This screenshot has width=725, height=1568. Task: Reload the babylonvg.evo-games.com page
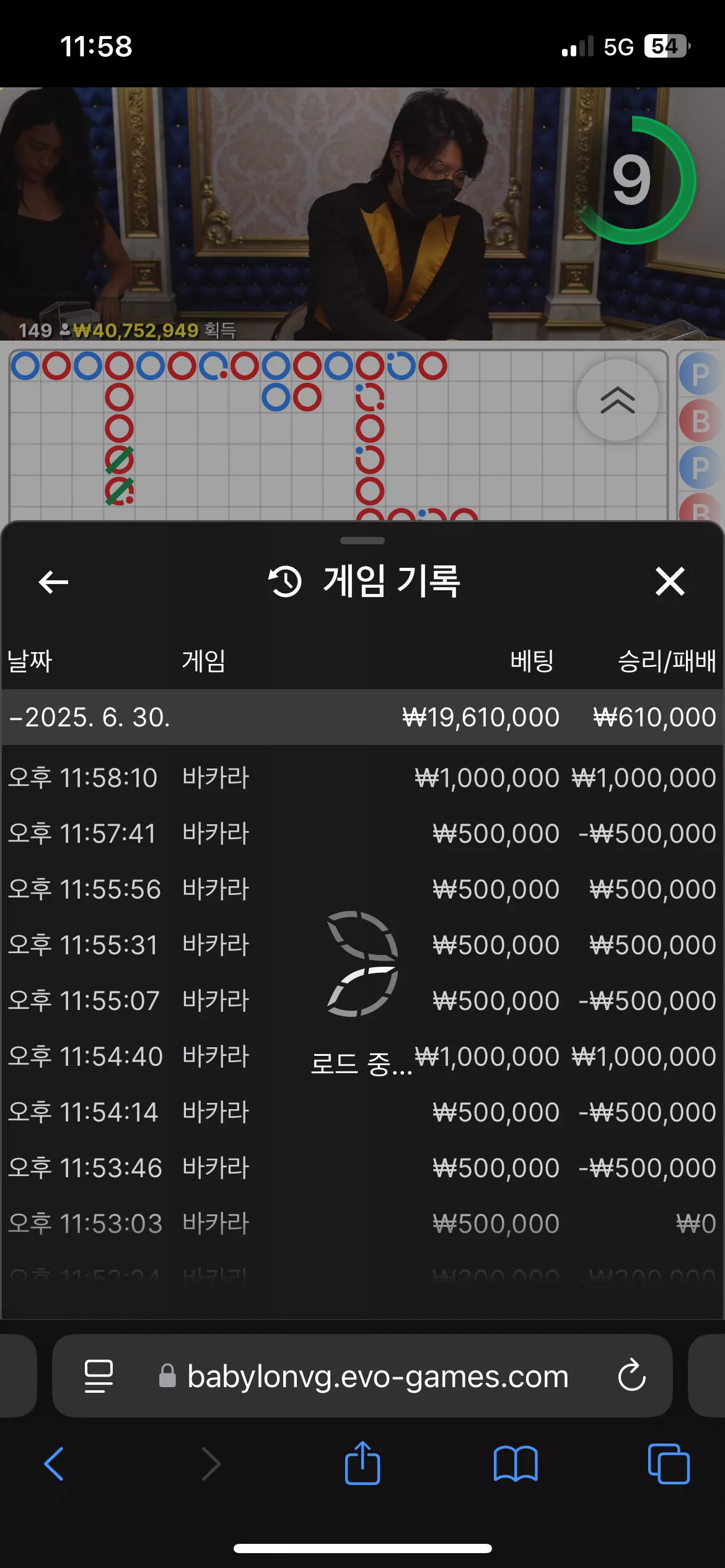pyautogui.click(x=631, y=1375)
